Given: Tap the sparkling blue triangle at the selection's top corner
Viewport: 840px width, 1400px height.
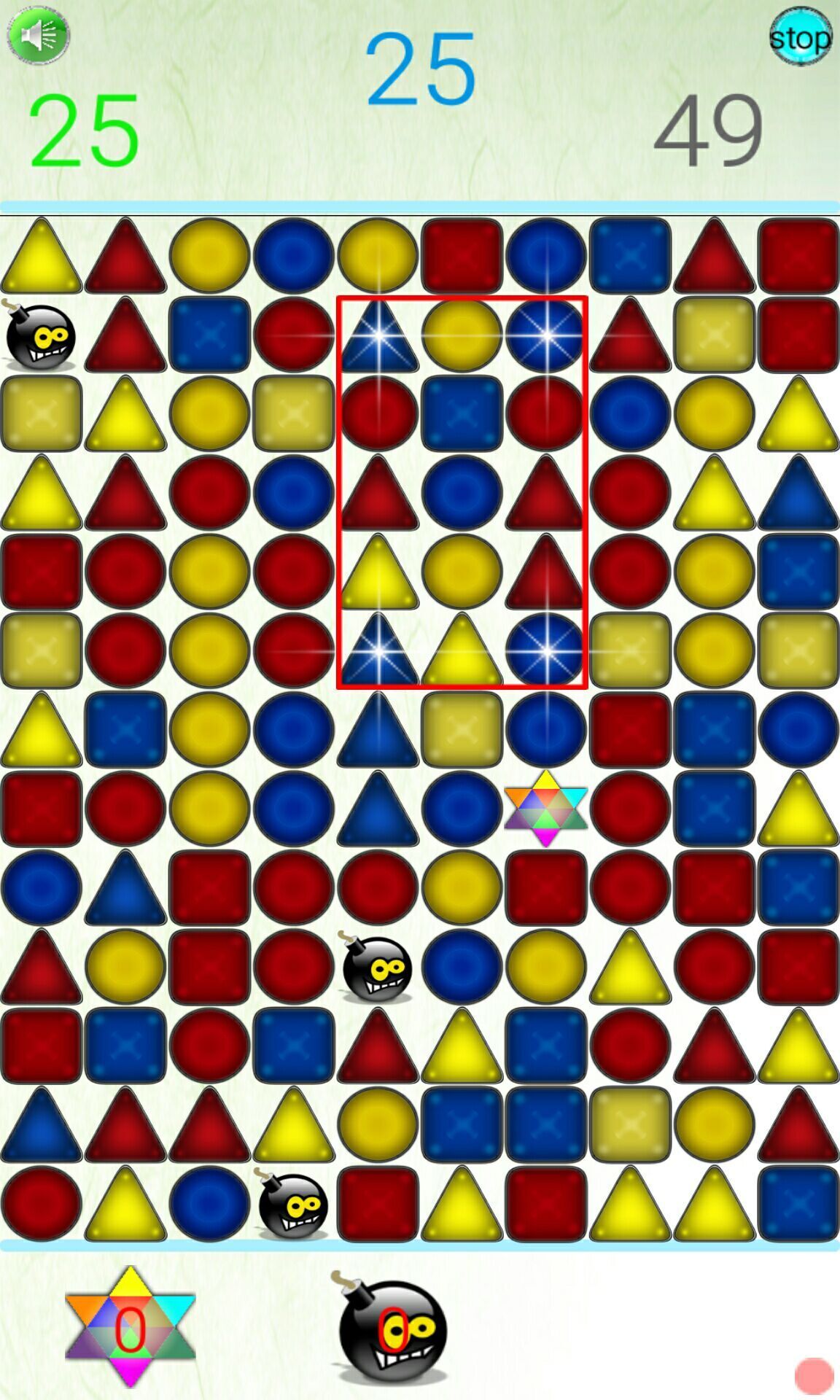Looking at the screenshot, I should (378, 335).
